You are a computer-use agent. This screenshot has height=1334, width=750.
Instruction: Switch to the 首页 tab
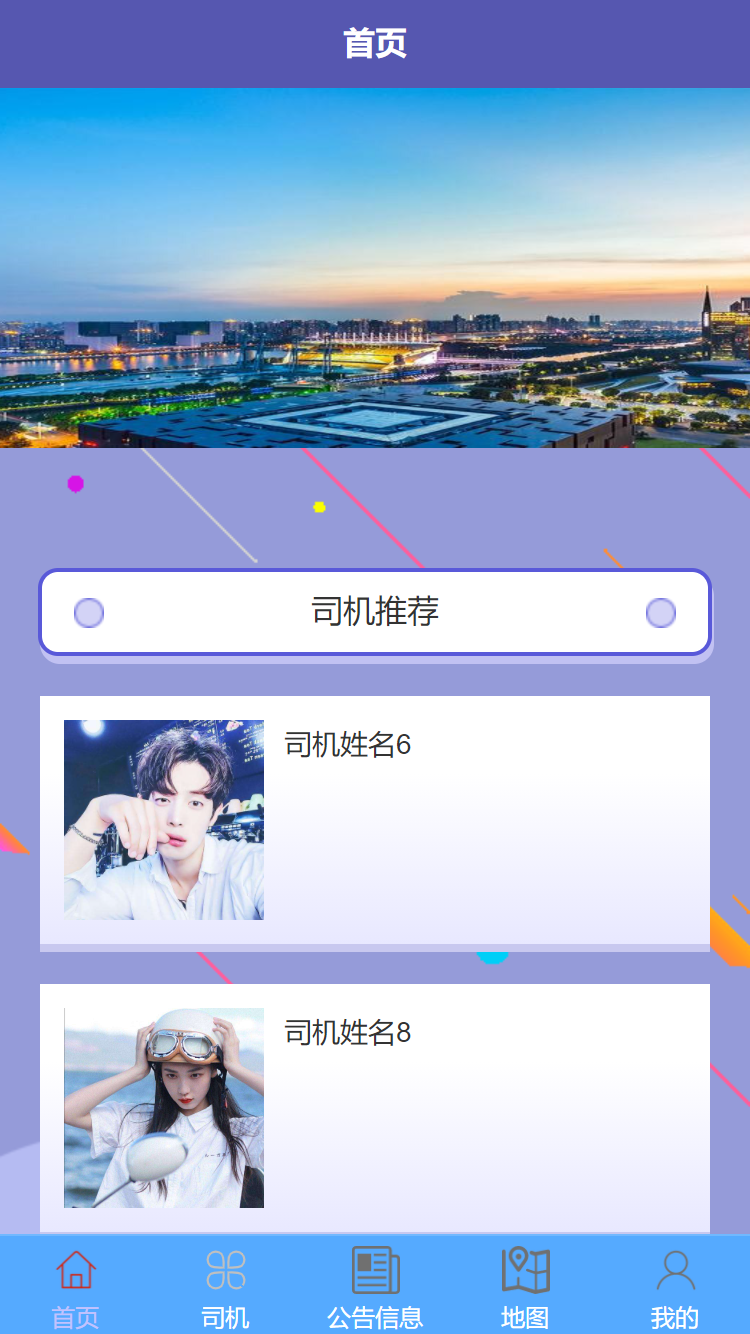pos(75,1318)
